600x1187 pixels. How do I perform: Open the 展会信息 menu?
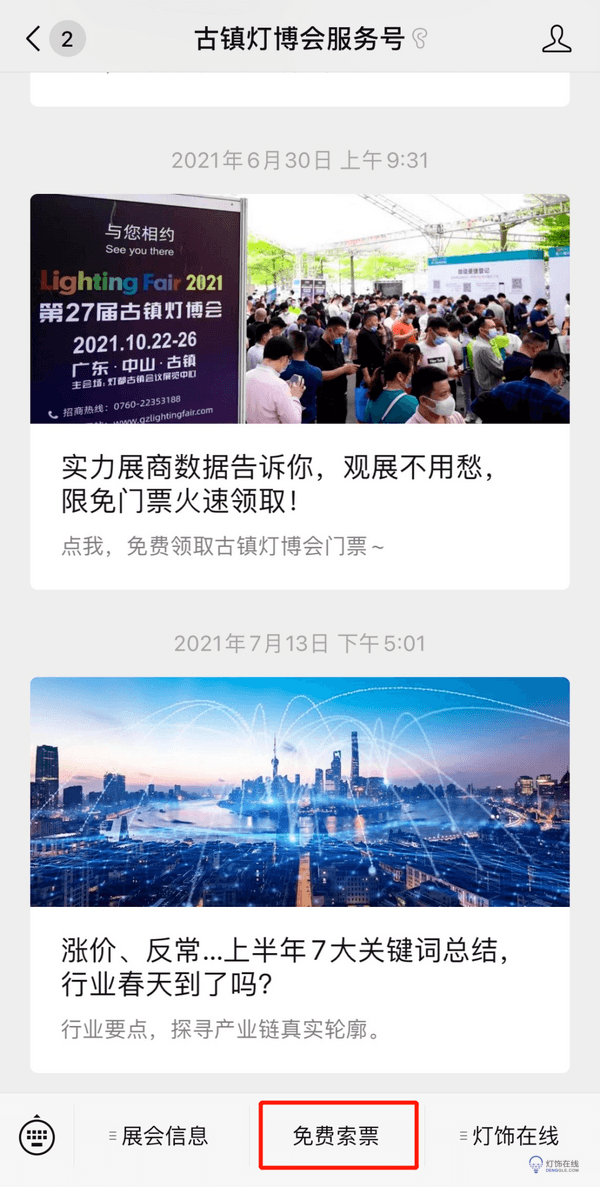pos(160,1136)
